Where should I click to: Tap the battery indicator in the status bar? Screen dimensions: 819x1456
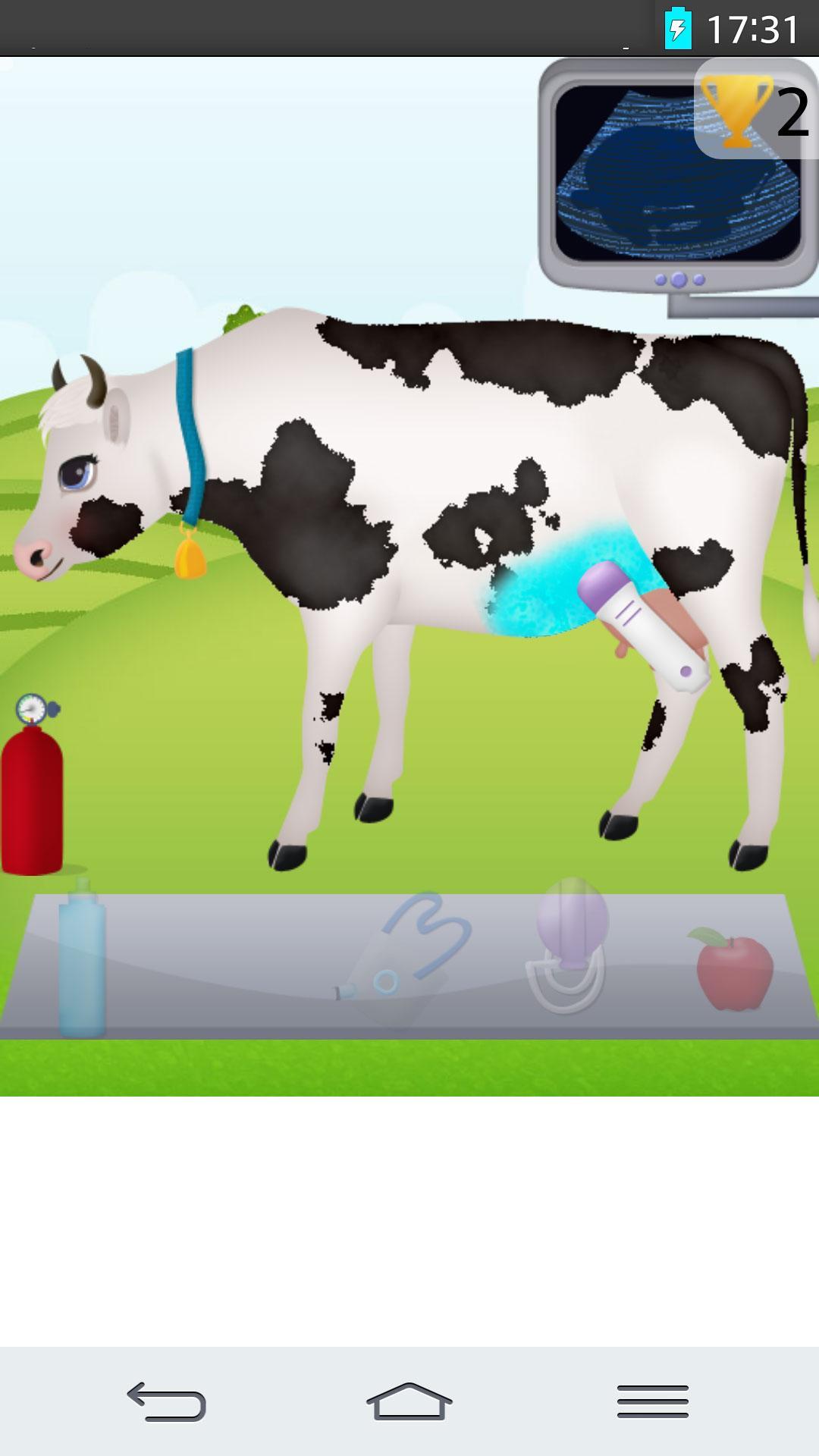point(679,27)
